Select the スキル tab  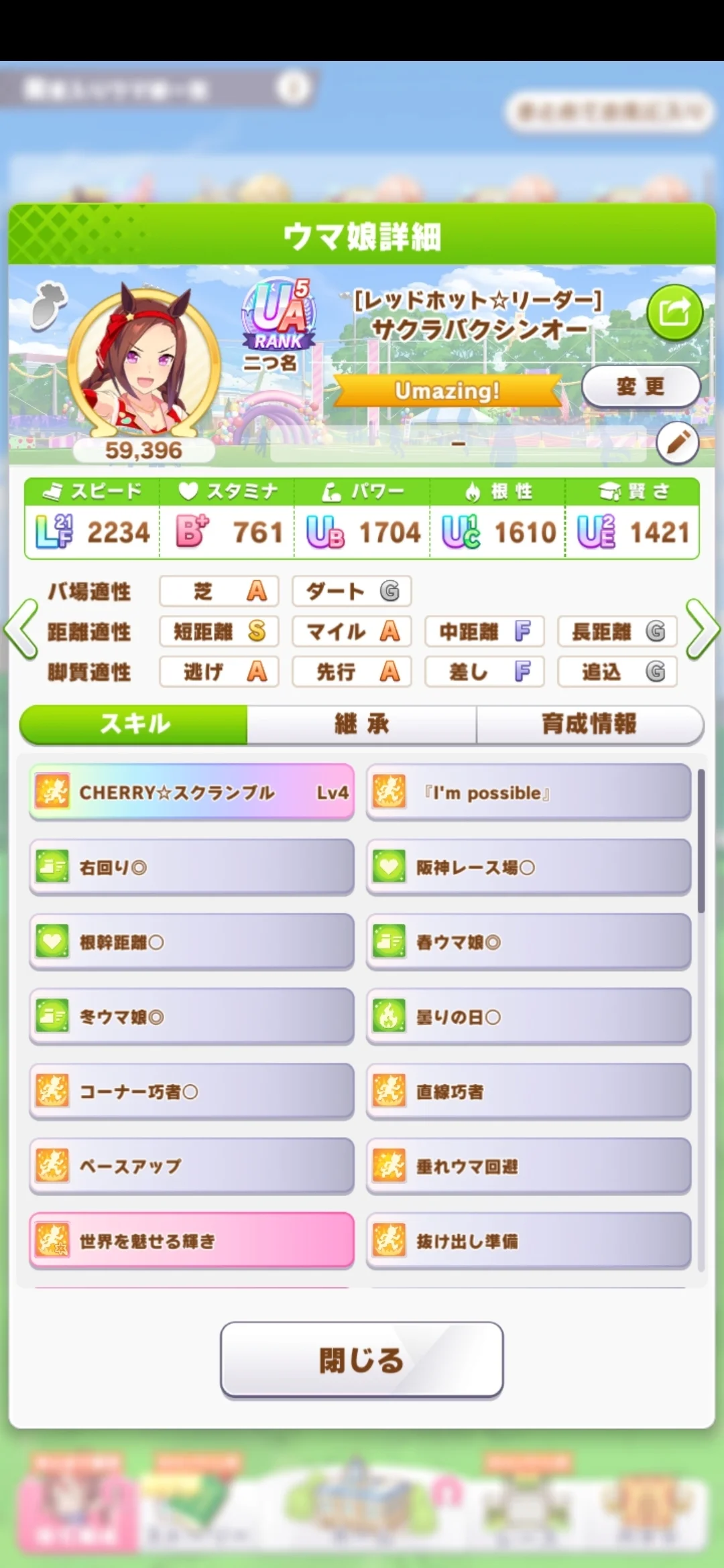[134, 724]
